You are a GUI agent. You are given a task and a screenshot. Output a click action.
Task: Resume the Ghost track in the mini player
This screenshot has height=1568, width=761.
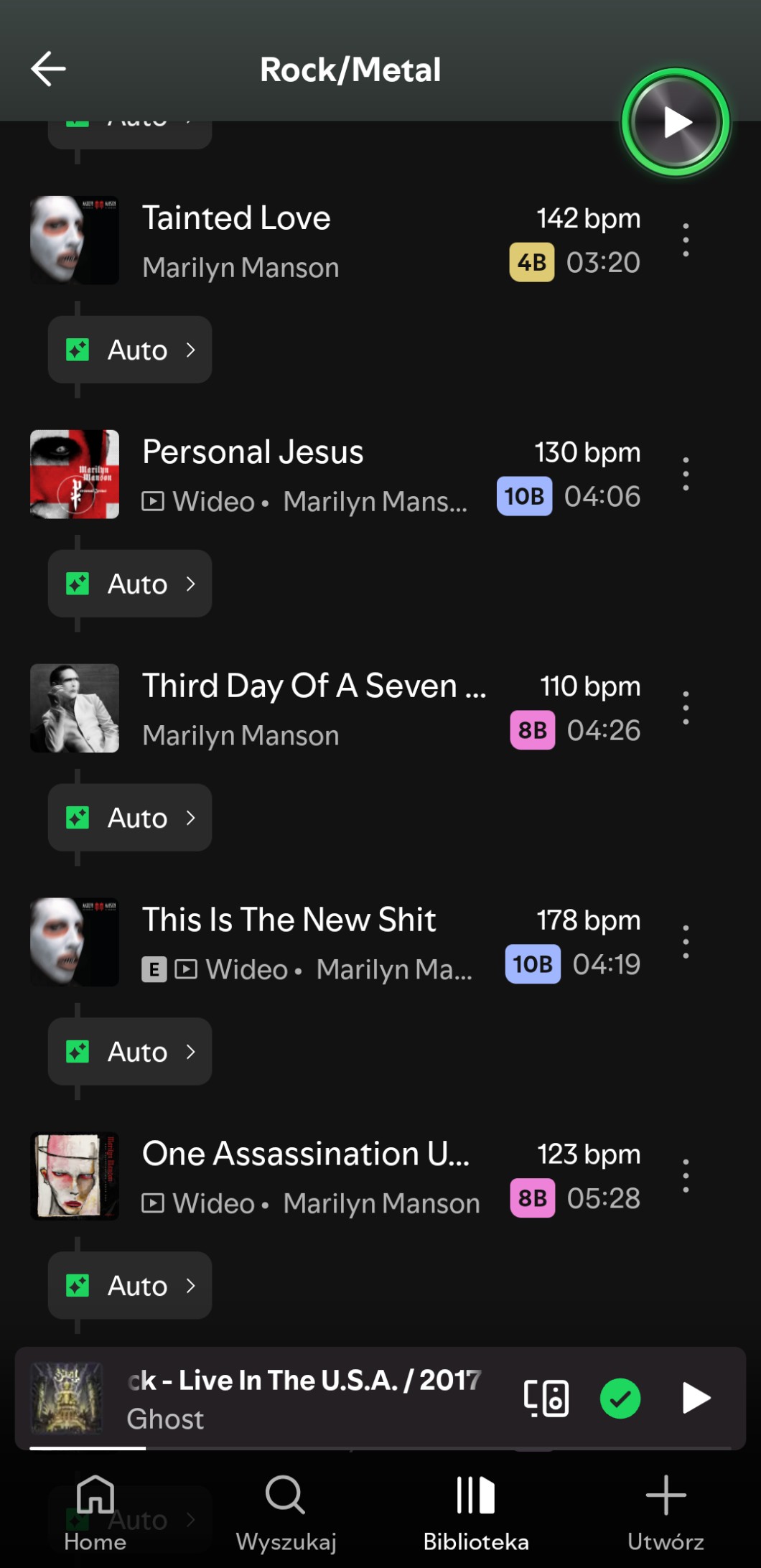[x=695, y=1398]
